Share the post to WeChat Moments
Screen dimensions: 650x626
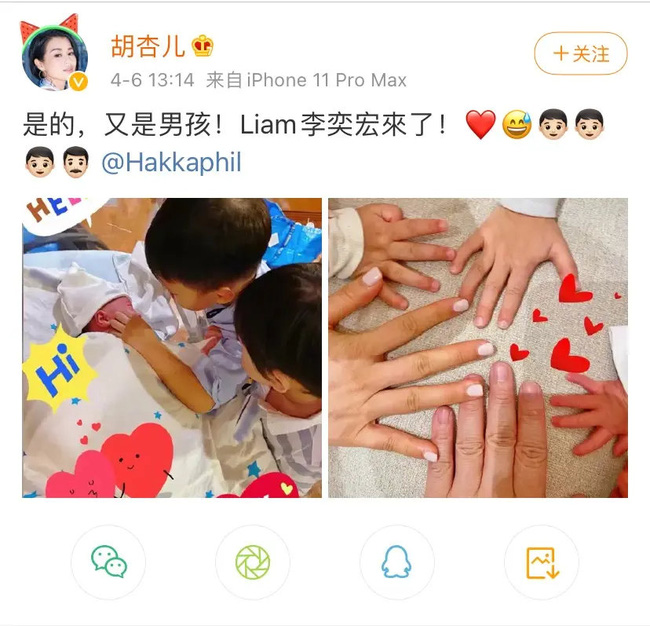tap(252, 562)
